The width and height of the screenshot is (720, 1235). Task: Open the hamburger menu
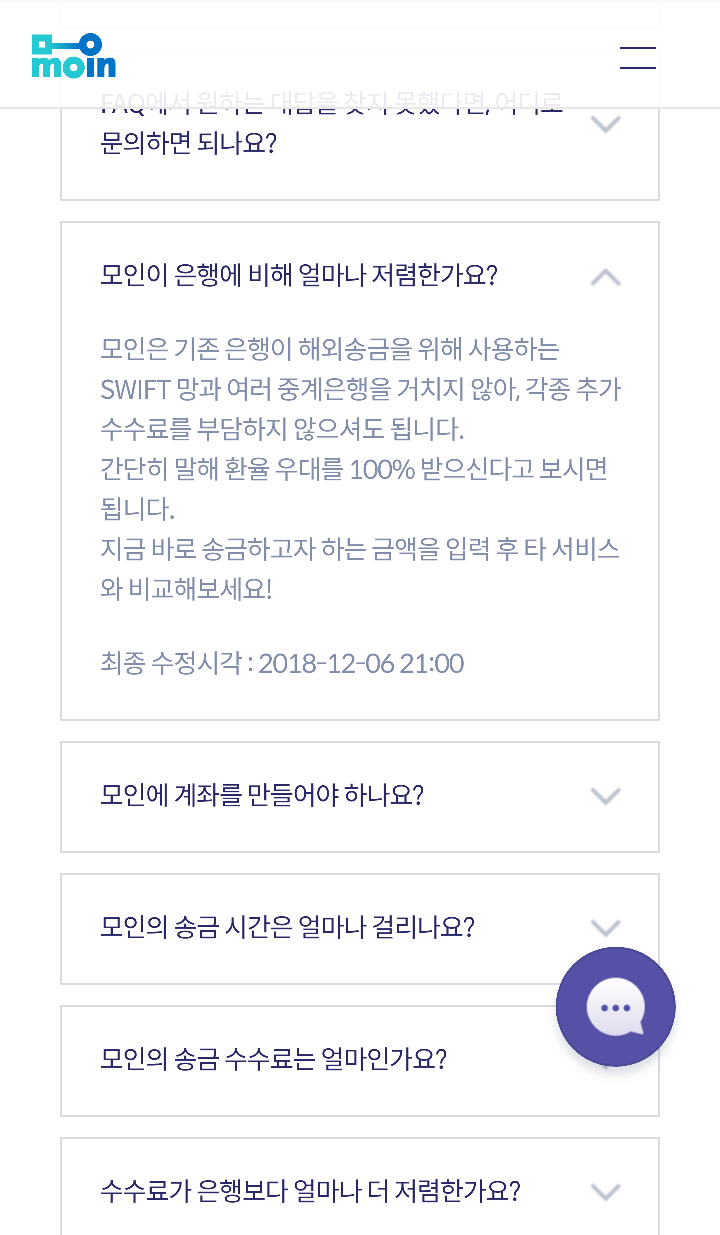pos(638,57)
